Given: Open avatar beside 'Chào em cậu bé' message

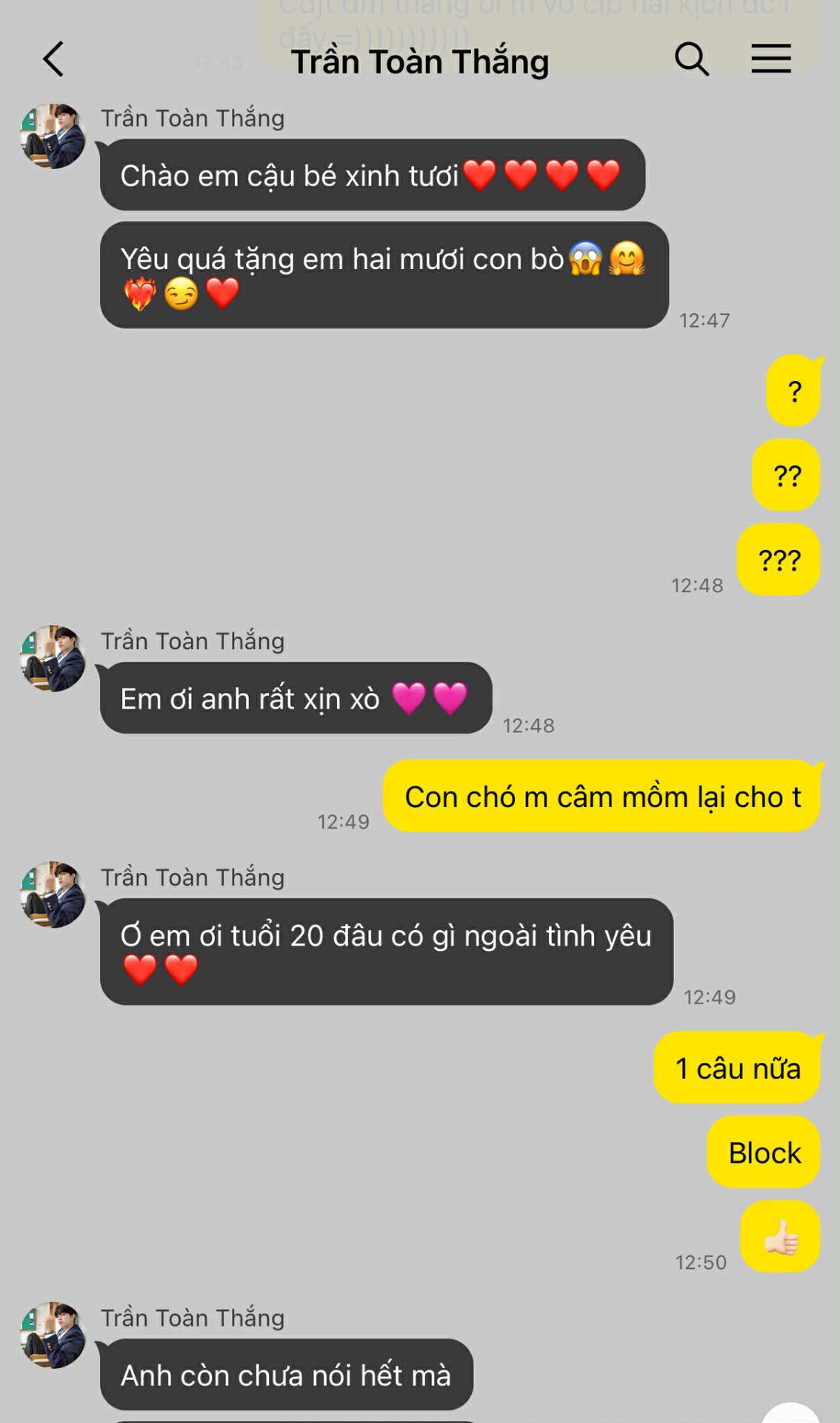Looking at the screenshot, I should 53,136.
